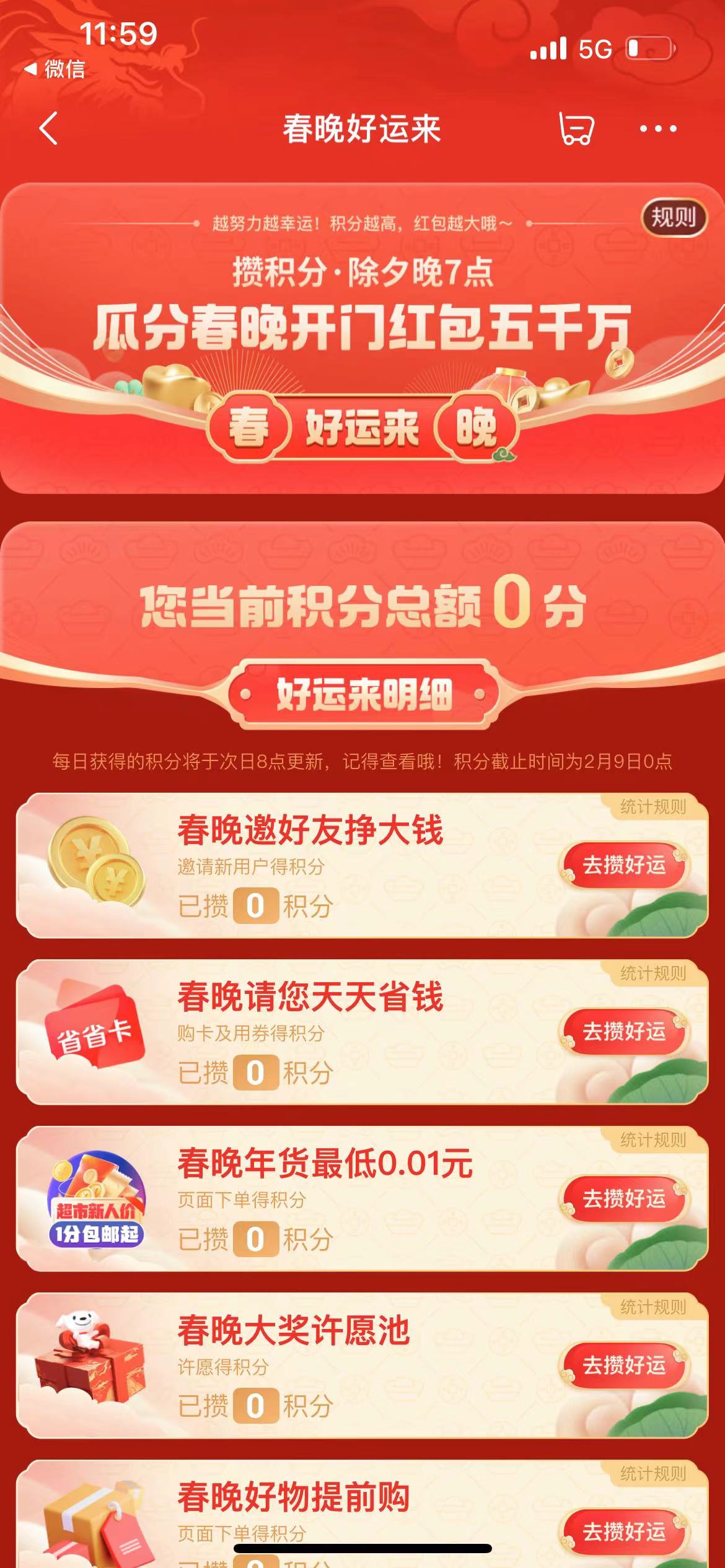
Task: Open 统计规则 on 春晚邀好友挣大钱 card
Action: (x=653, y=807)
